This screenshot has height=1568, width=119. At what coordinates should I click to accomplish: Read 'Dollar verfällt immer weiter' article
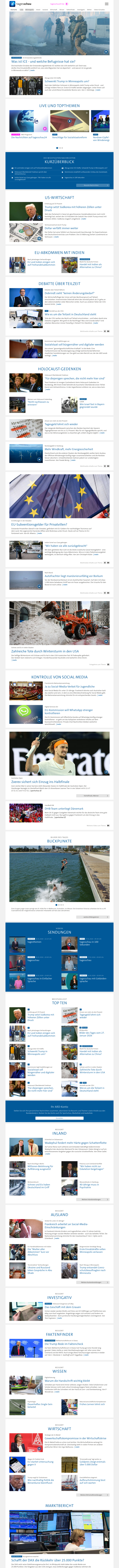click(x=61, y=228)
